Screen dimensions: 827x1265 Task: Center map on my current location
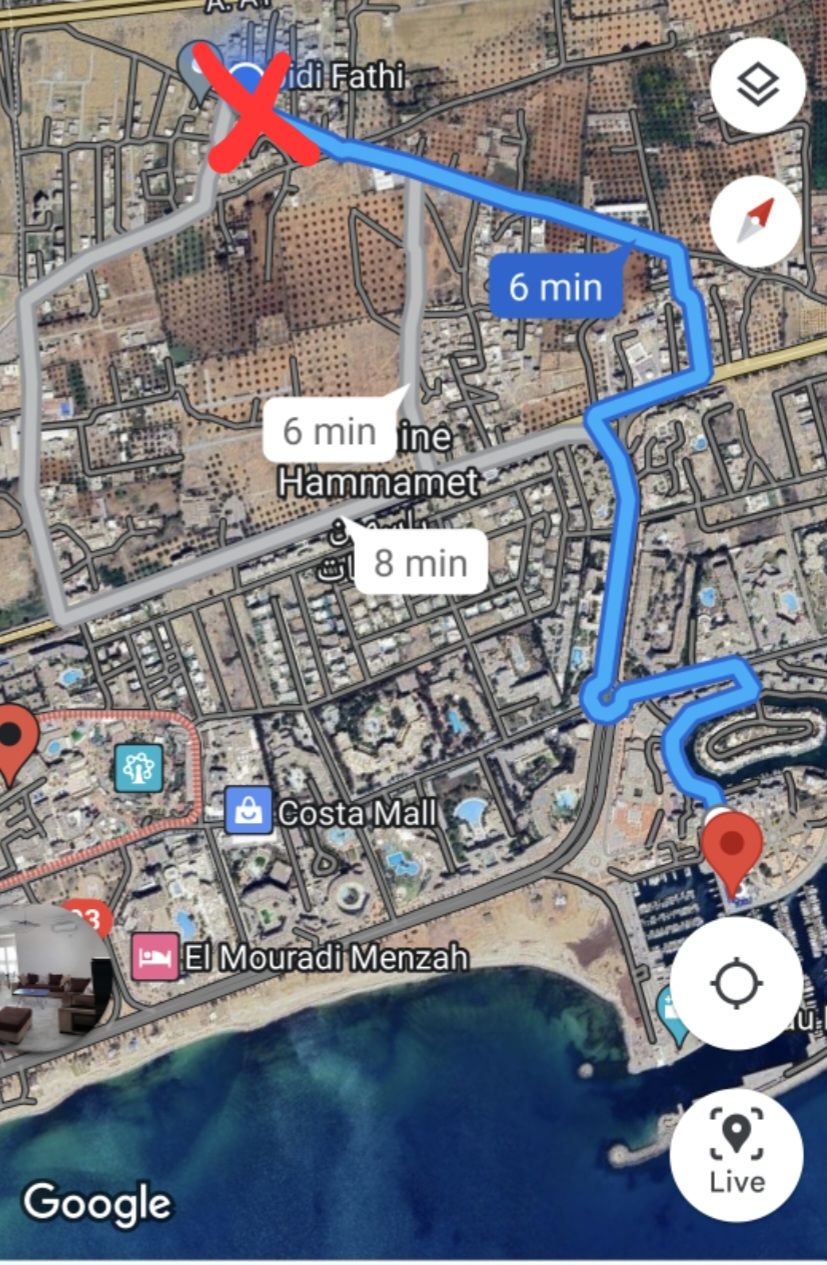pyautogui.click(x=736, y=983)
